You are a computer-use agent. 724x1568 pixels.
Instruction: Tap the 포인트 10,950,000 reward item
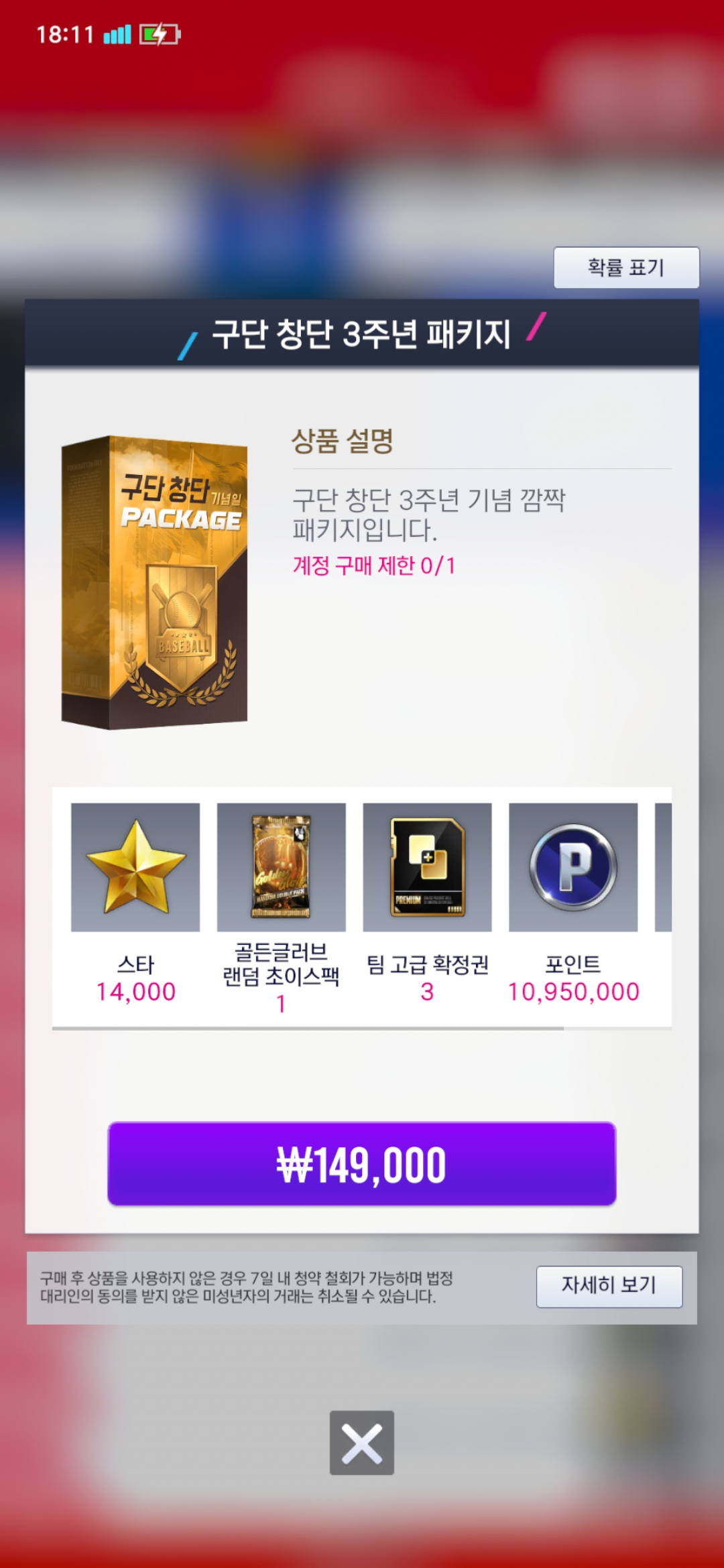pos(573,867)
